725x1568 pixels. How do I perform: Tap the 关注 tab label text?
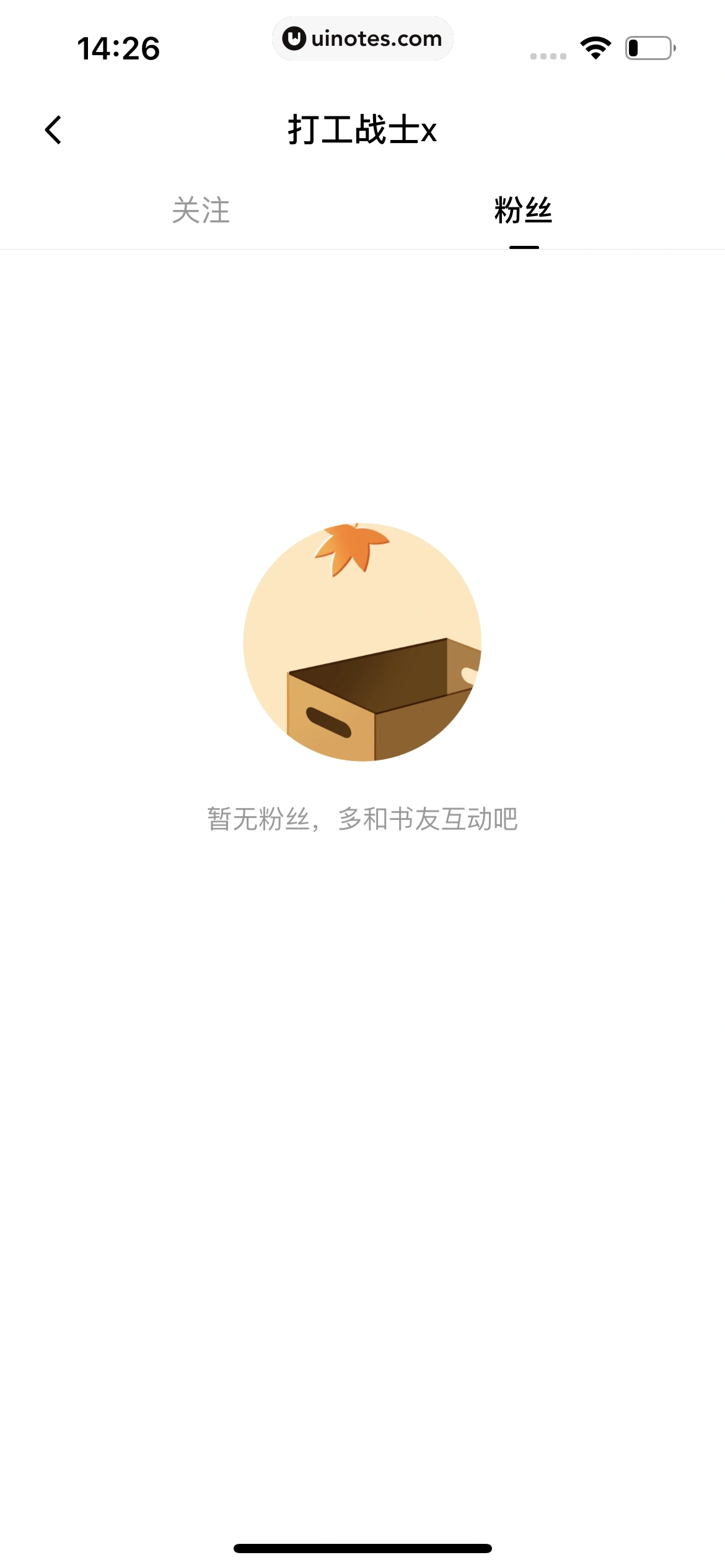(201, 212)
